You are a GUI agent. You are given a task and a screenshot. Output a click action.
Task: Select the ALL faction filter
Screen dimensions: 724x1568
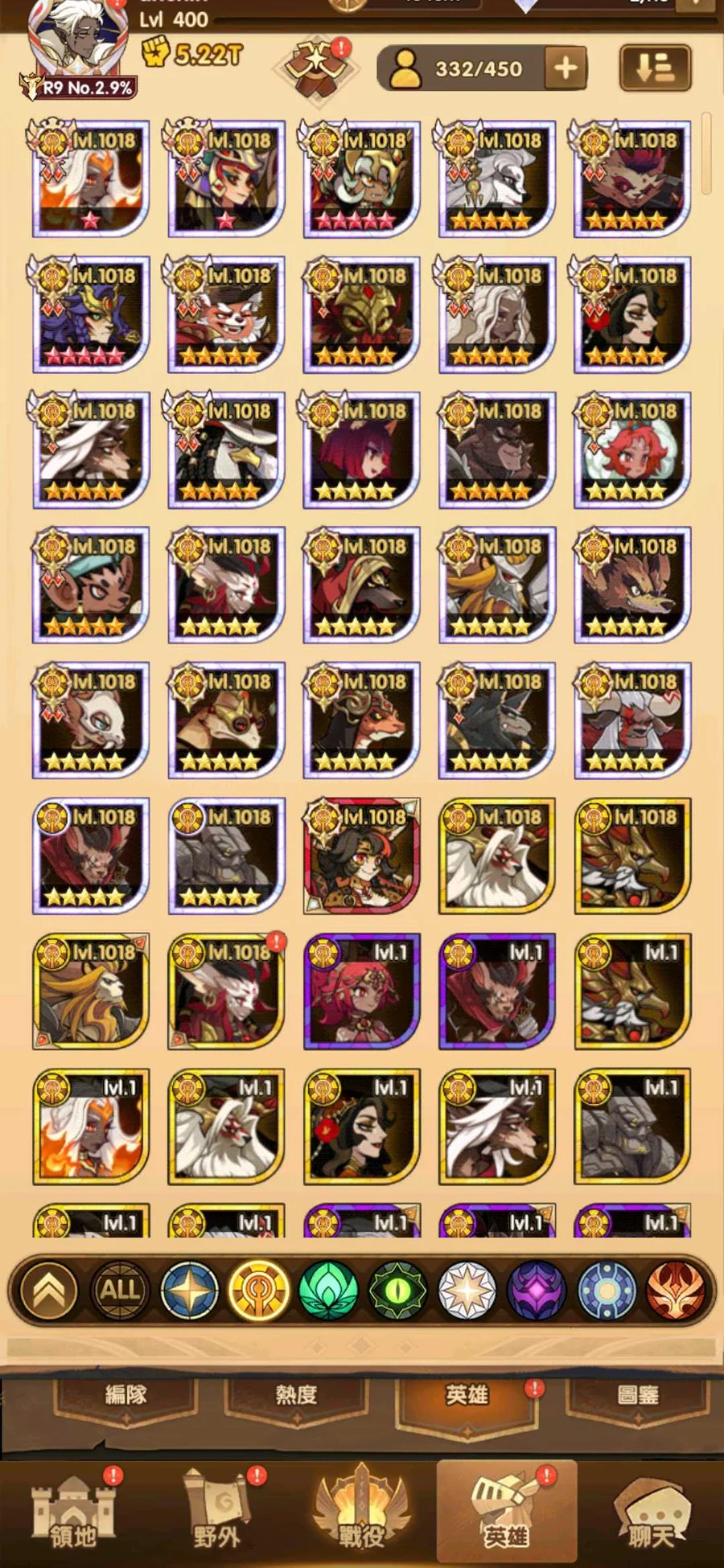(x=119, y=1291)
